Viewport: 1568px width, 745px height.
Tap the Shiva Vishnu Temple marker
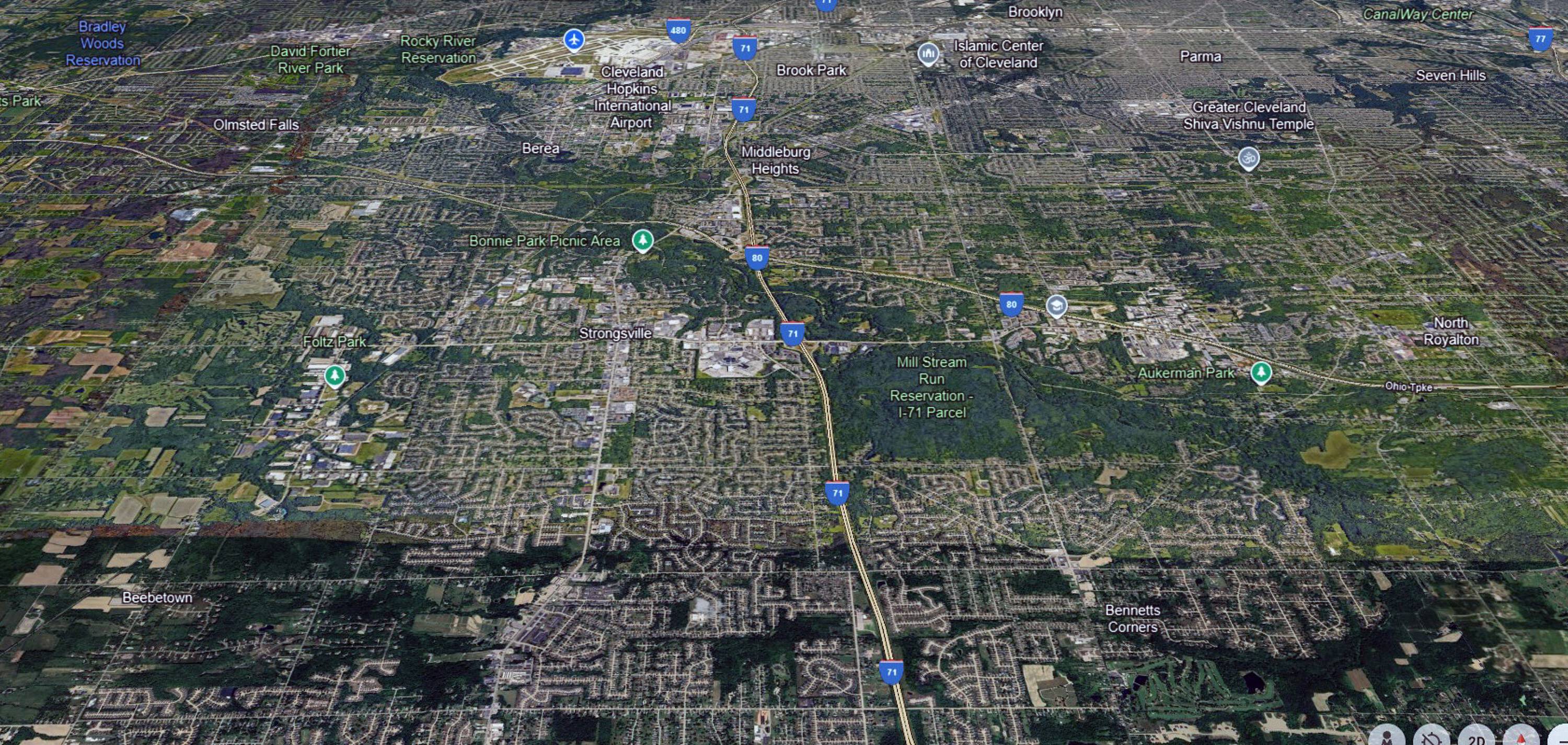coord(1249,159)
